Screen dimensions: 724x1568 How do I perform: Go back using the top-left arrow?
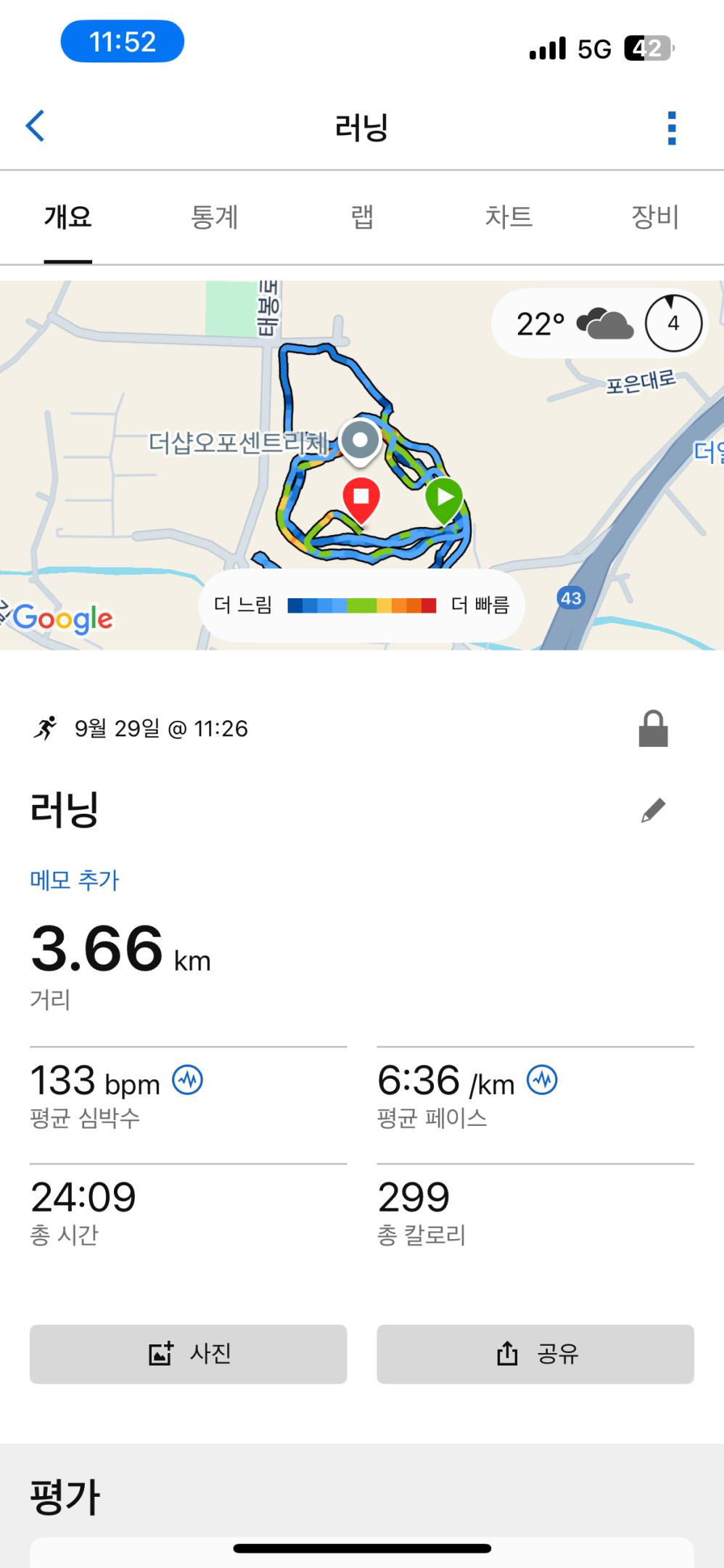click(x=36, y=126)
